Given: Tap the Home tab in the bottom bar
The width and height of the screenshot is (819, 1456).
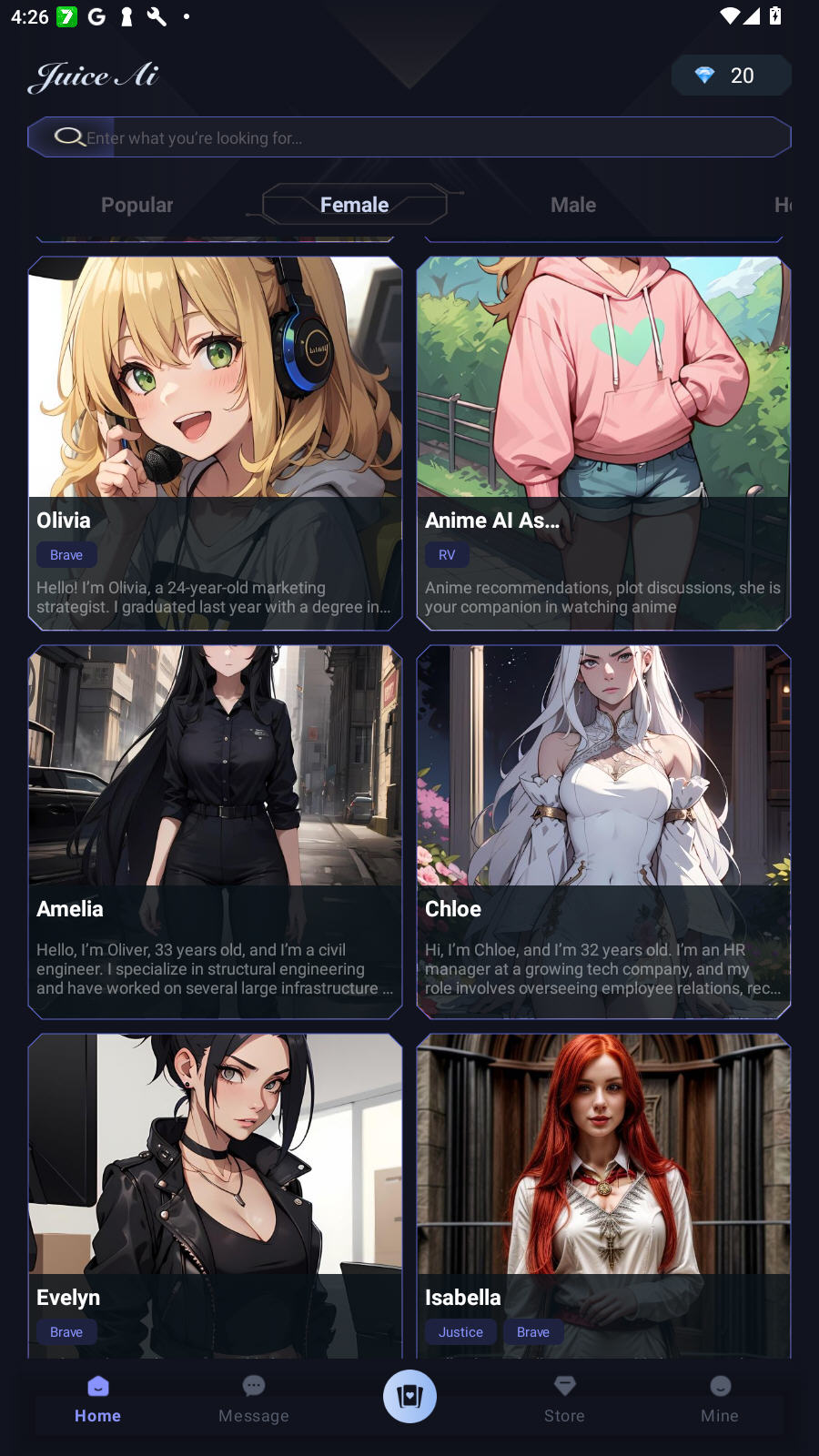Looking at the screenshot, I should coord(97,1399).
